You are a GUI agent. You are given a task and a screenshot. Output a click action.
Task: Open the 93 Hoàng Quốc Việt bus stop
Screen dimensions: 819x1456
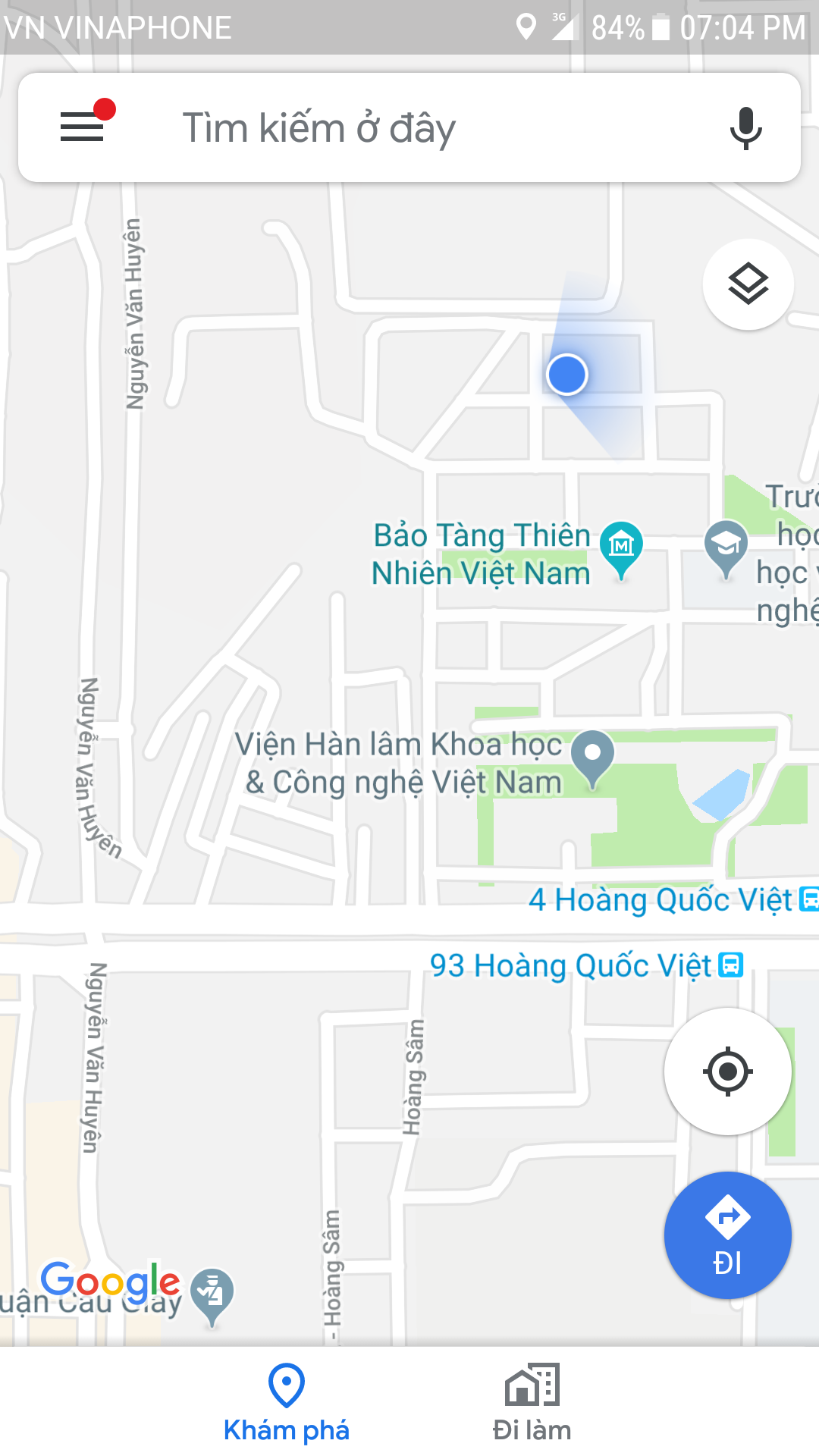[730, 965]
